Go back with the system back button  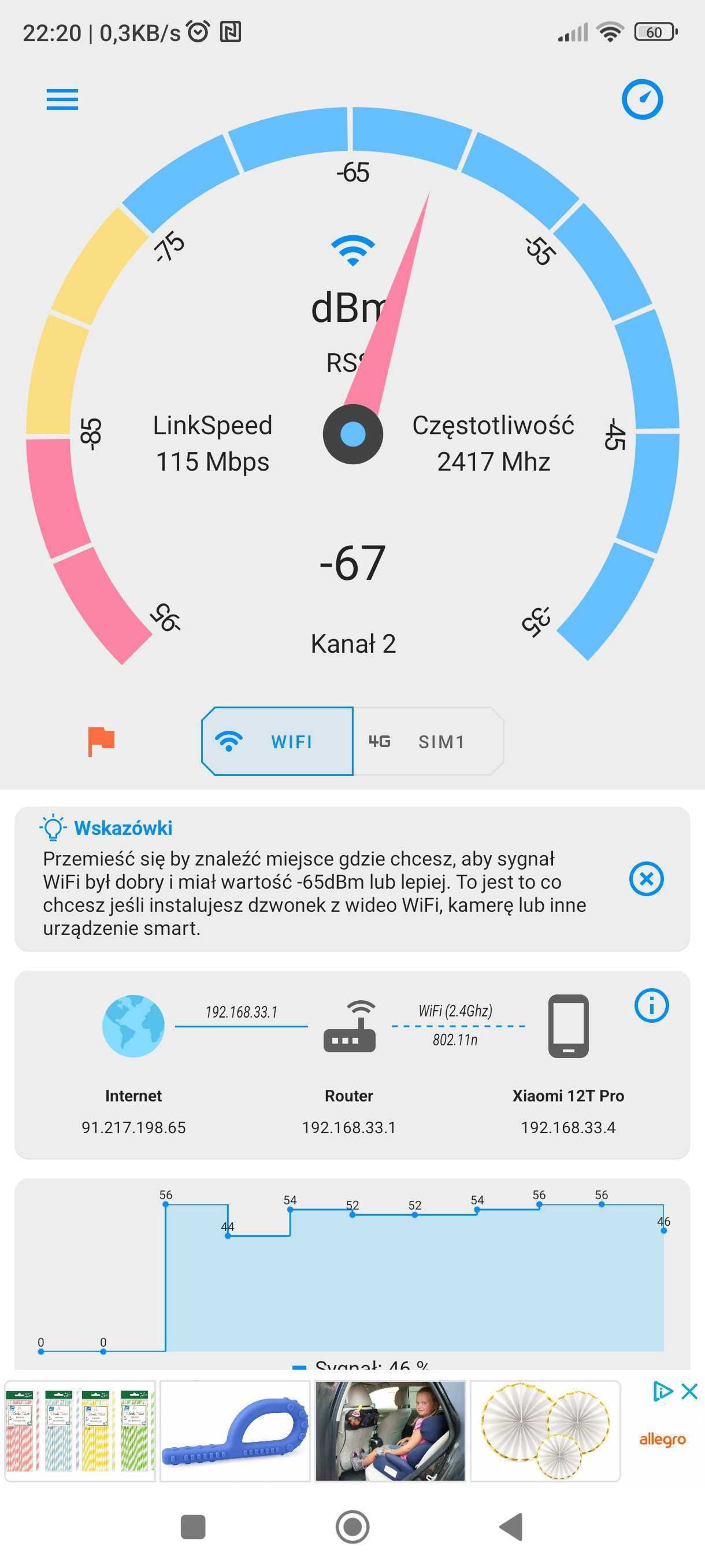(x=511, y=1526)
